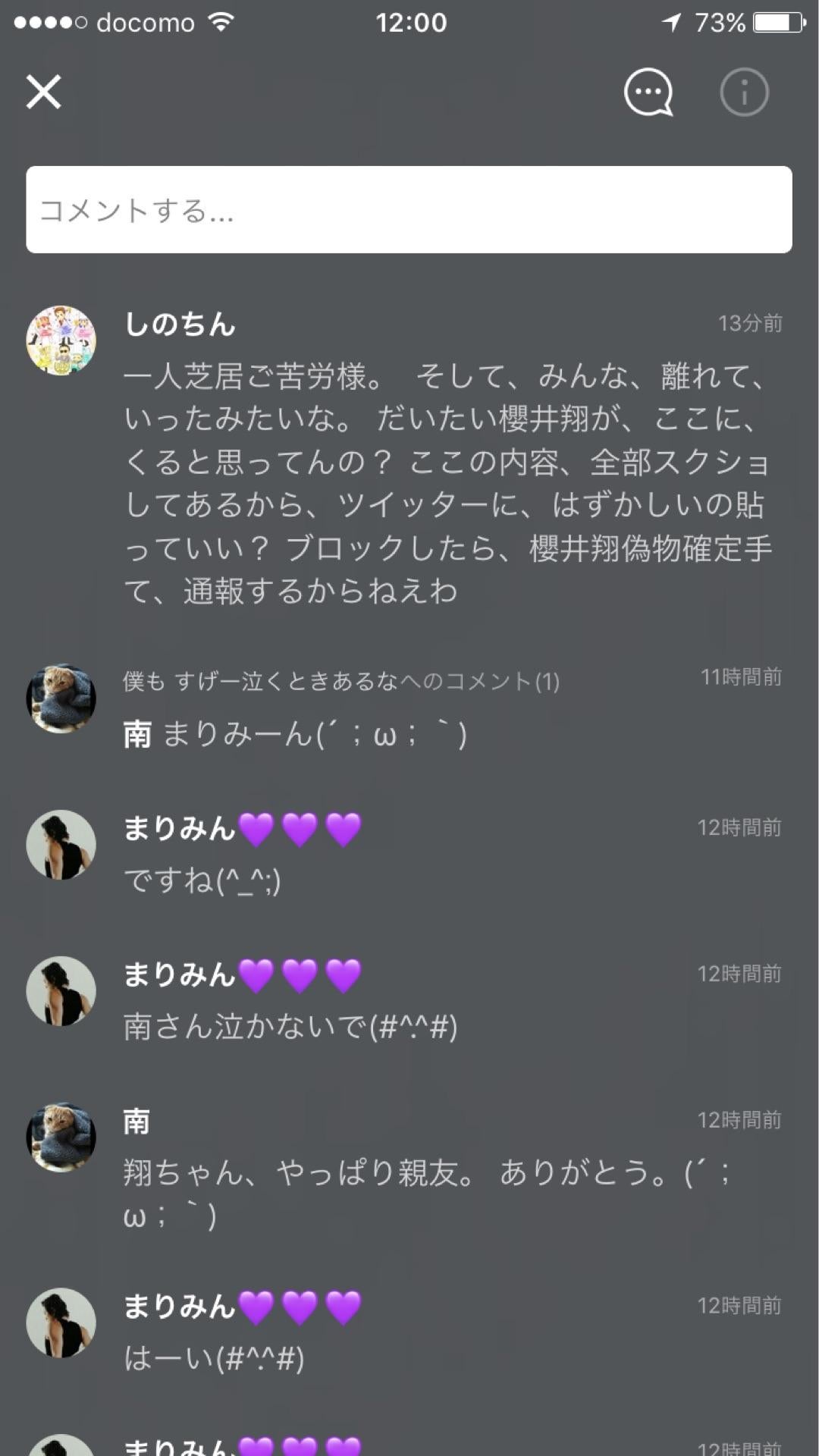The image size is (819, 1456).
Task: Open しのちん's profile avatar
Action: point(63,340)
